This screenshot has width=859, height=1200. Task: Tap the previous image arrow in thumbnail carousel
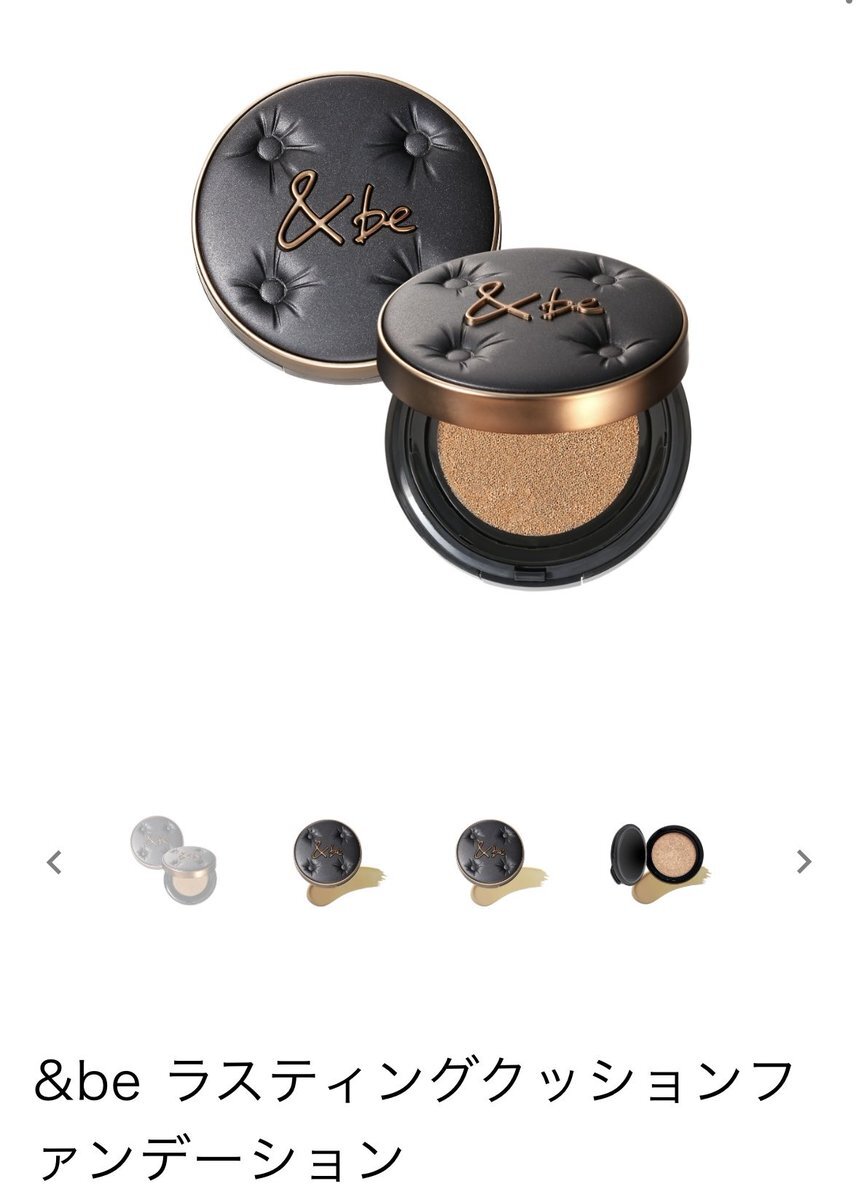[x=55, y=862]
